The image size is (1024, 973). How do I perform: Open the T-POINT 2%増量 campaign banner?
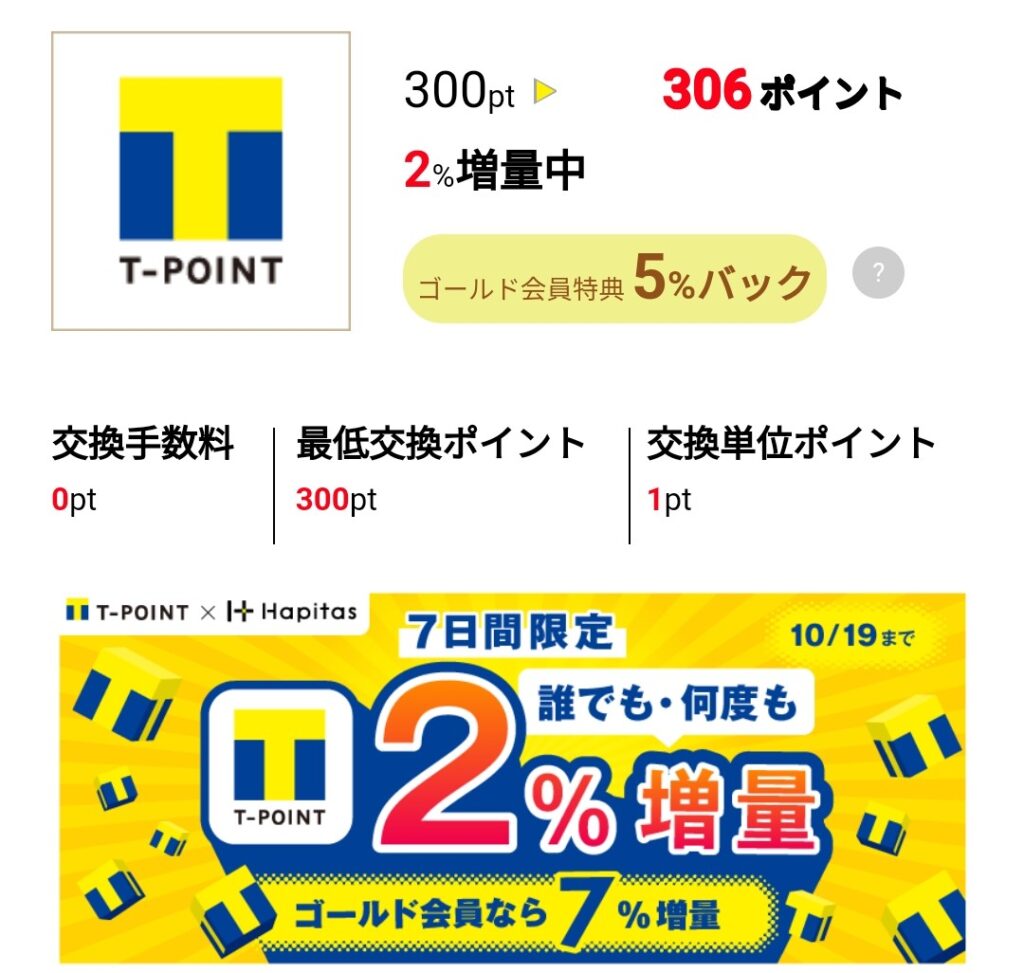[512, 778]
